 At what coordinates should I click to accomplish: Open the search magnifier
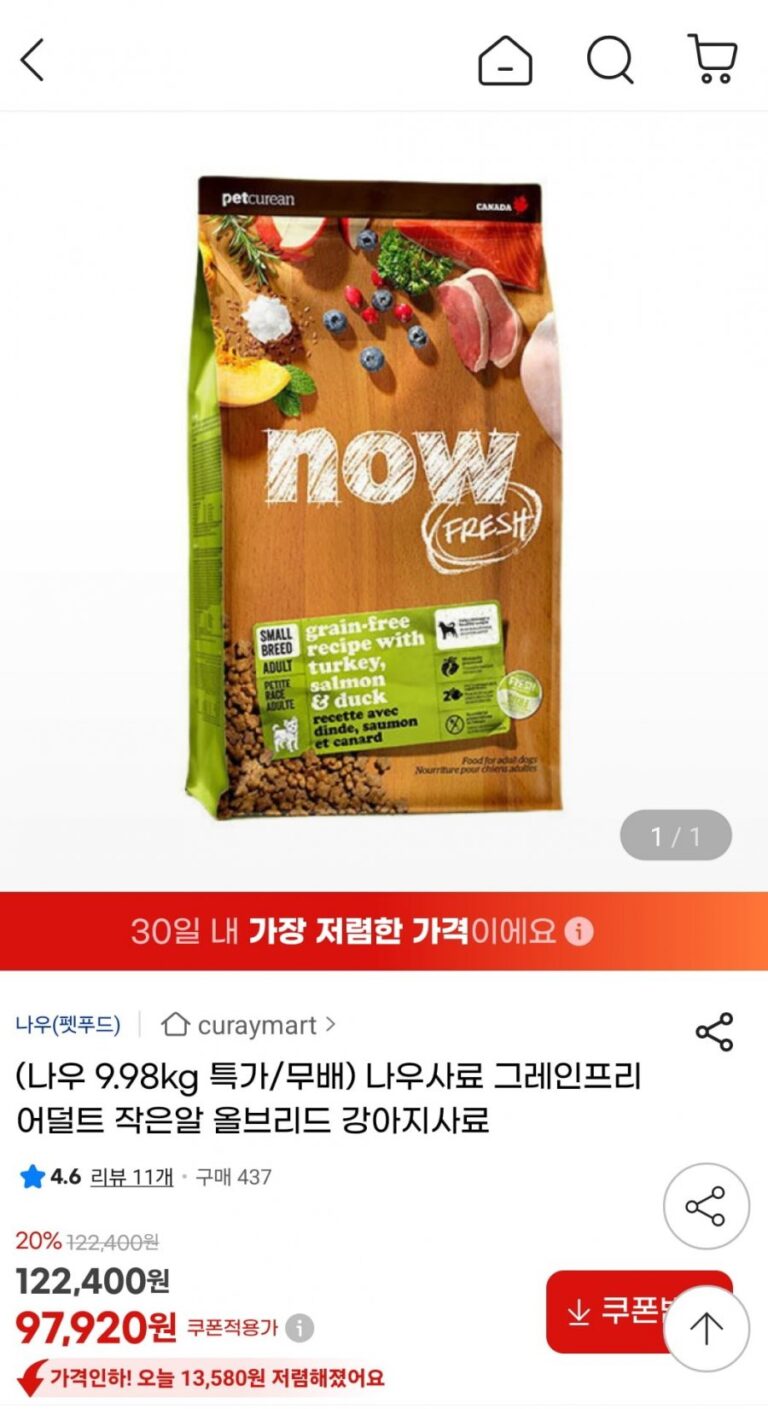tap(610, 60)
